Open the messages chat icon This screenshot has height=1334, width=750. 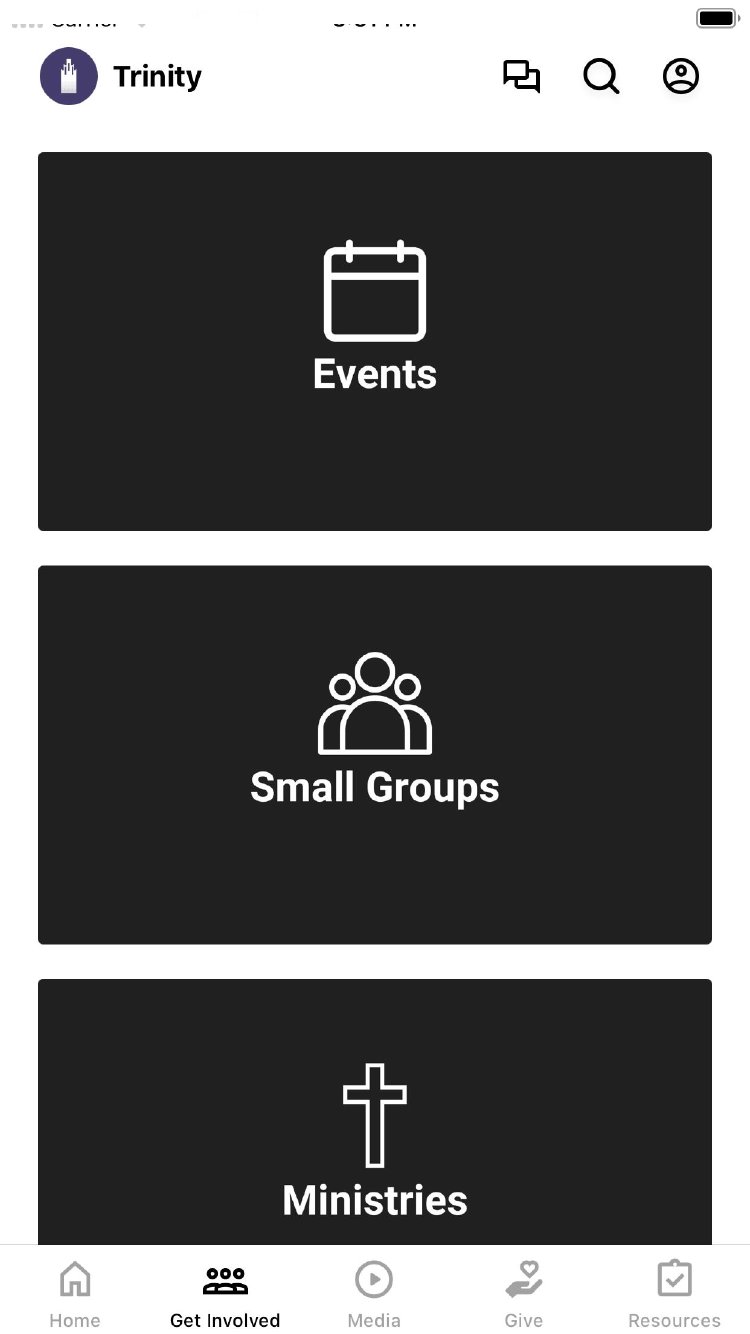coord(521,77)
